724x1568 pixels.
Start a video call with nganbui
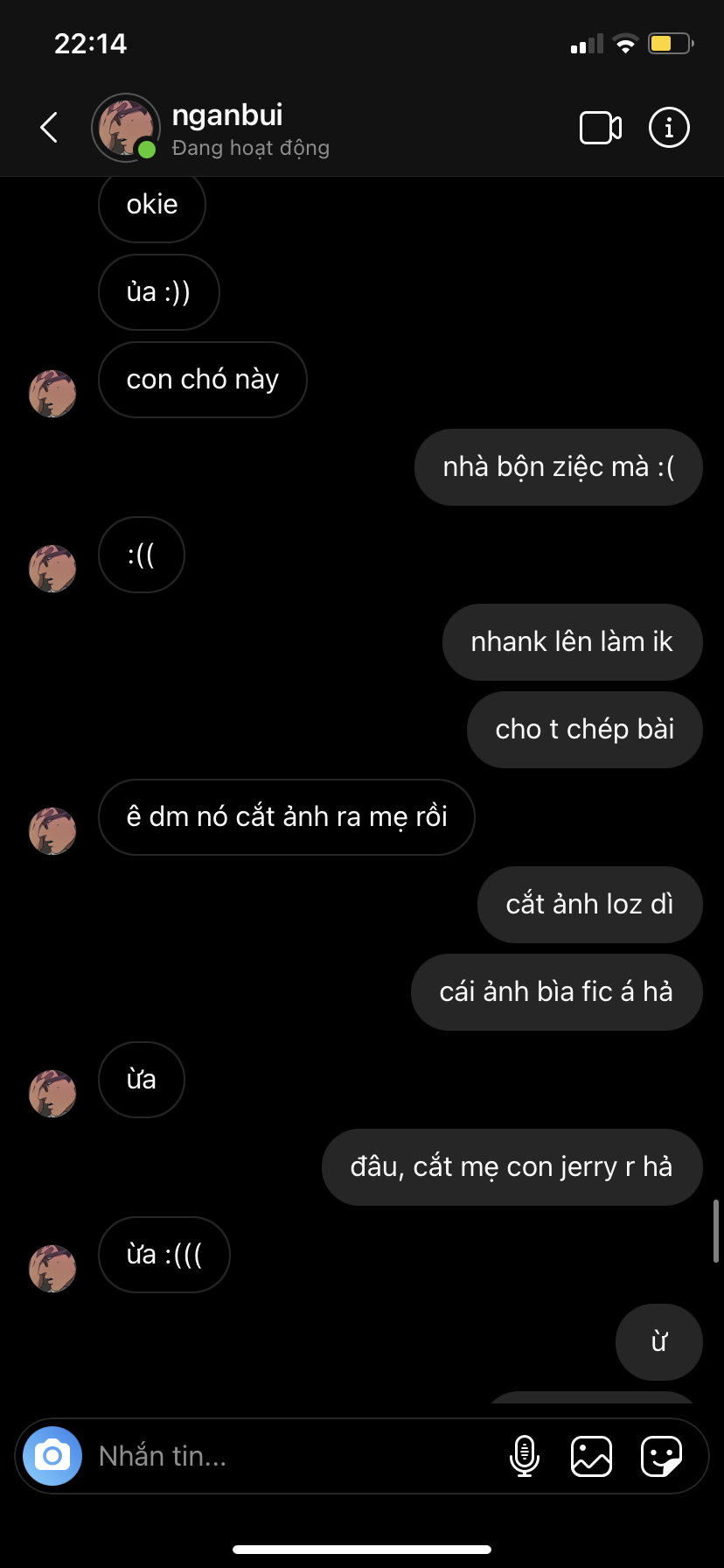(x=601, y=128)
